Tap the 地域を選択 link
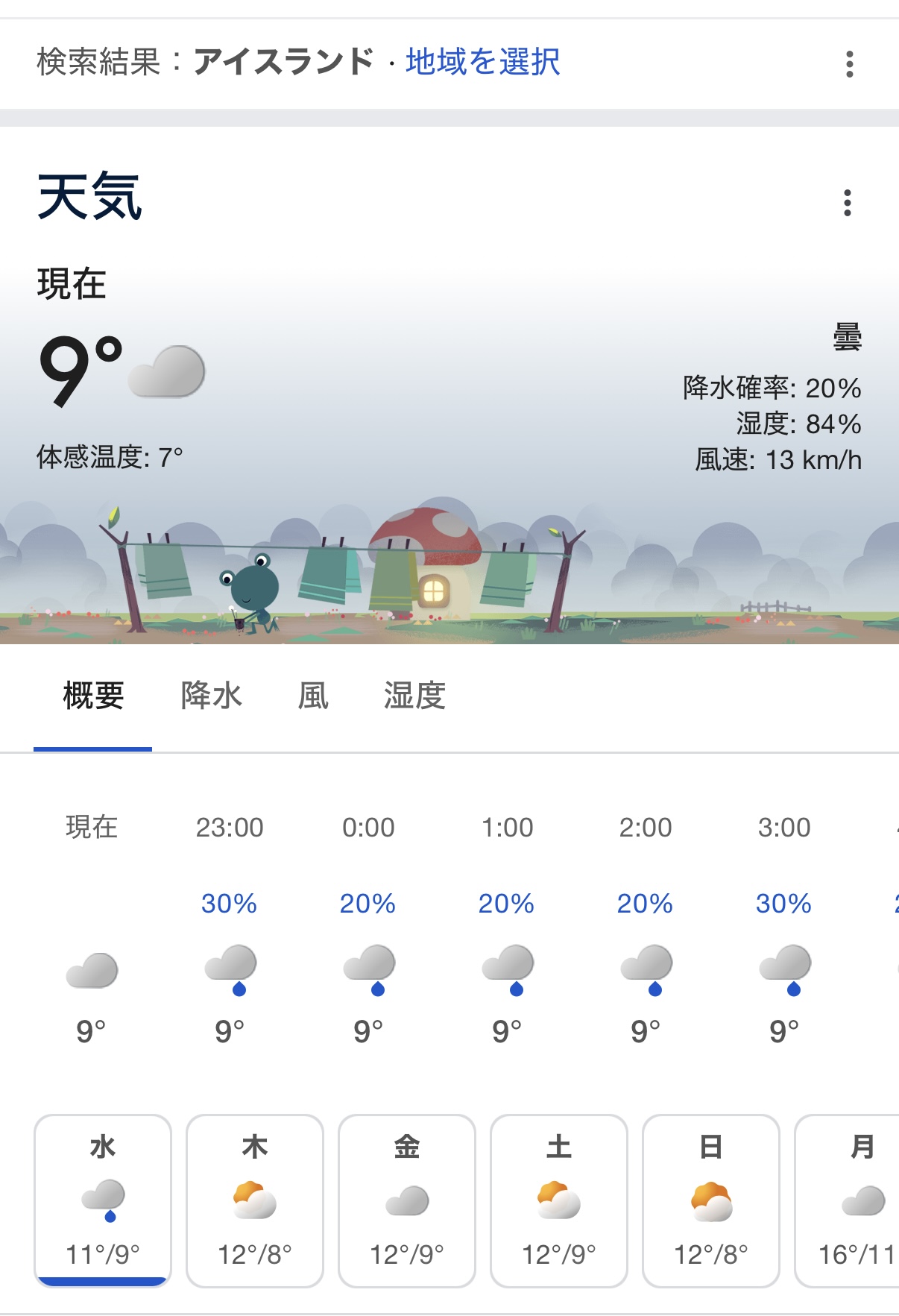 pos(482,62)
